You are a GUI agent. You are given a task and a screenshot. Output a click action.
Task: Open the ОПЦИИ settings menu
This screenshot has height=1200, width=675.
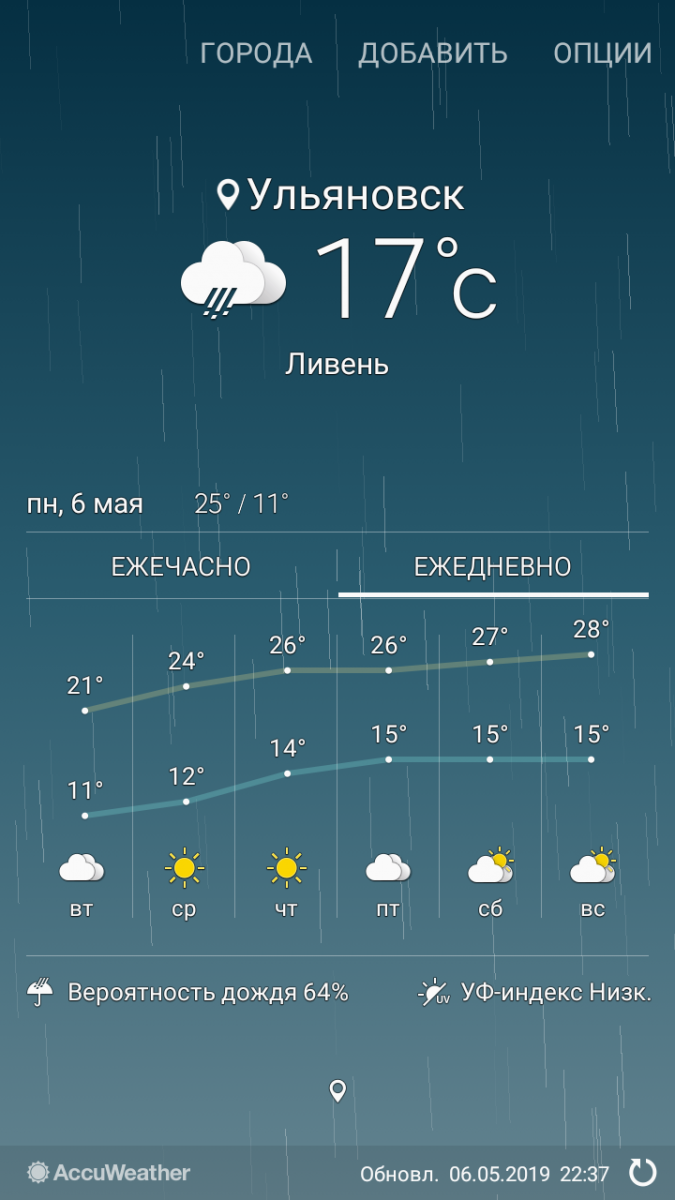[x=603, y=53]
